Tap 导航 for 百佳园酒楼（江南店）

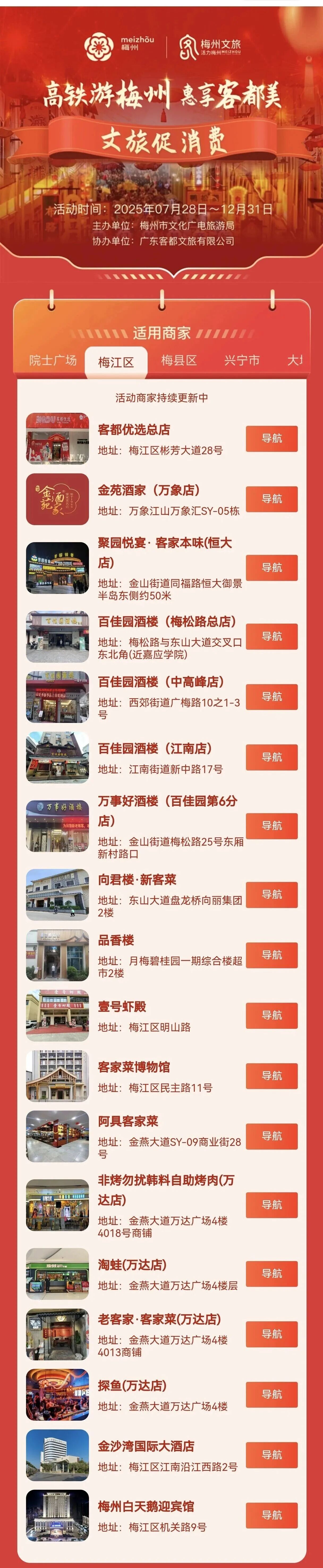(x=271, y=757)
